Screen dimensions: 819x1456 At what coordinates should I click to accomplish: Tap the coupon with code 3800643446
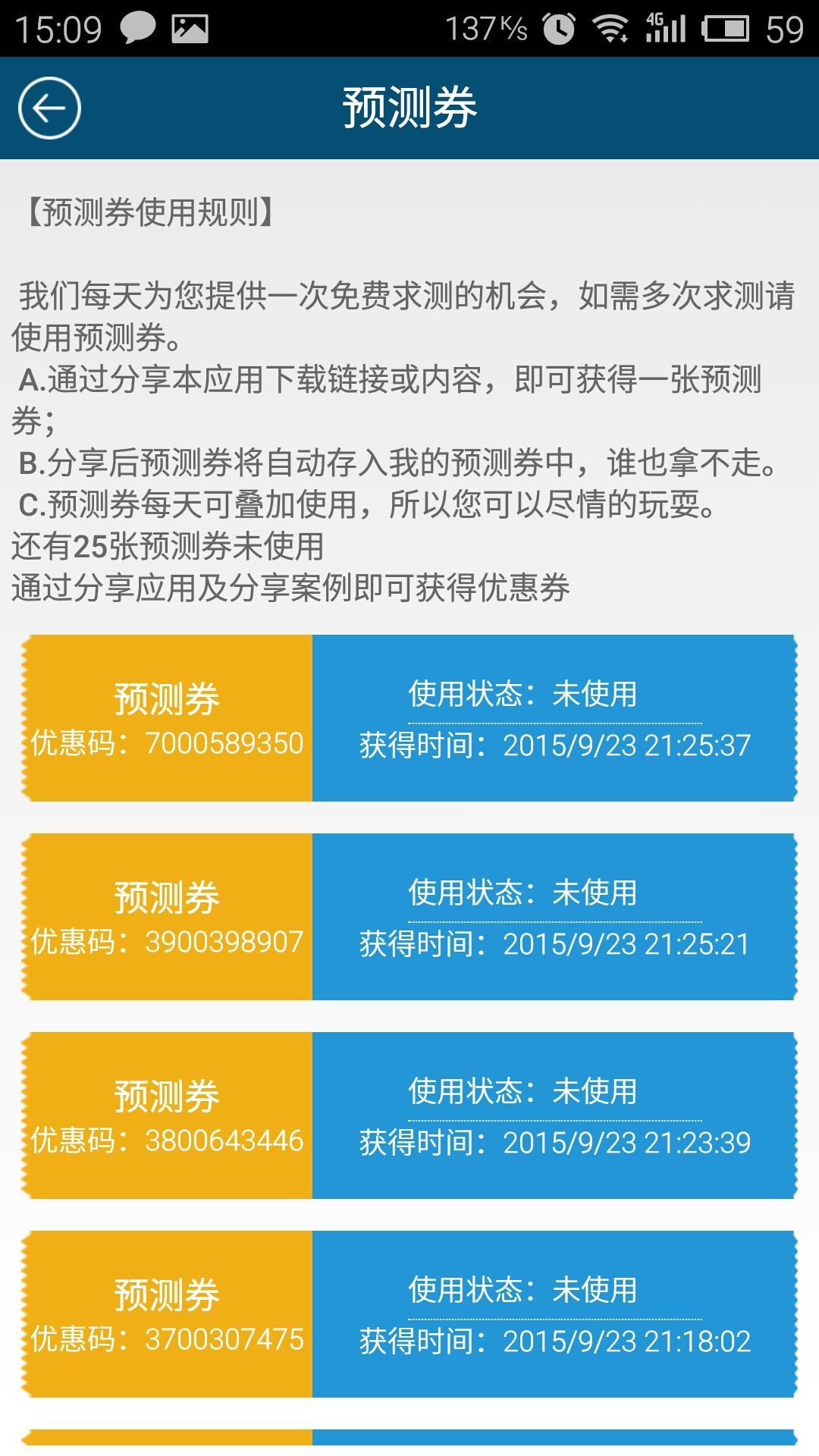(409, 1116)
